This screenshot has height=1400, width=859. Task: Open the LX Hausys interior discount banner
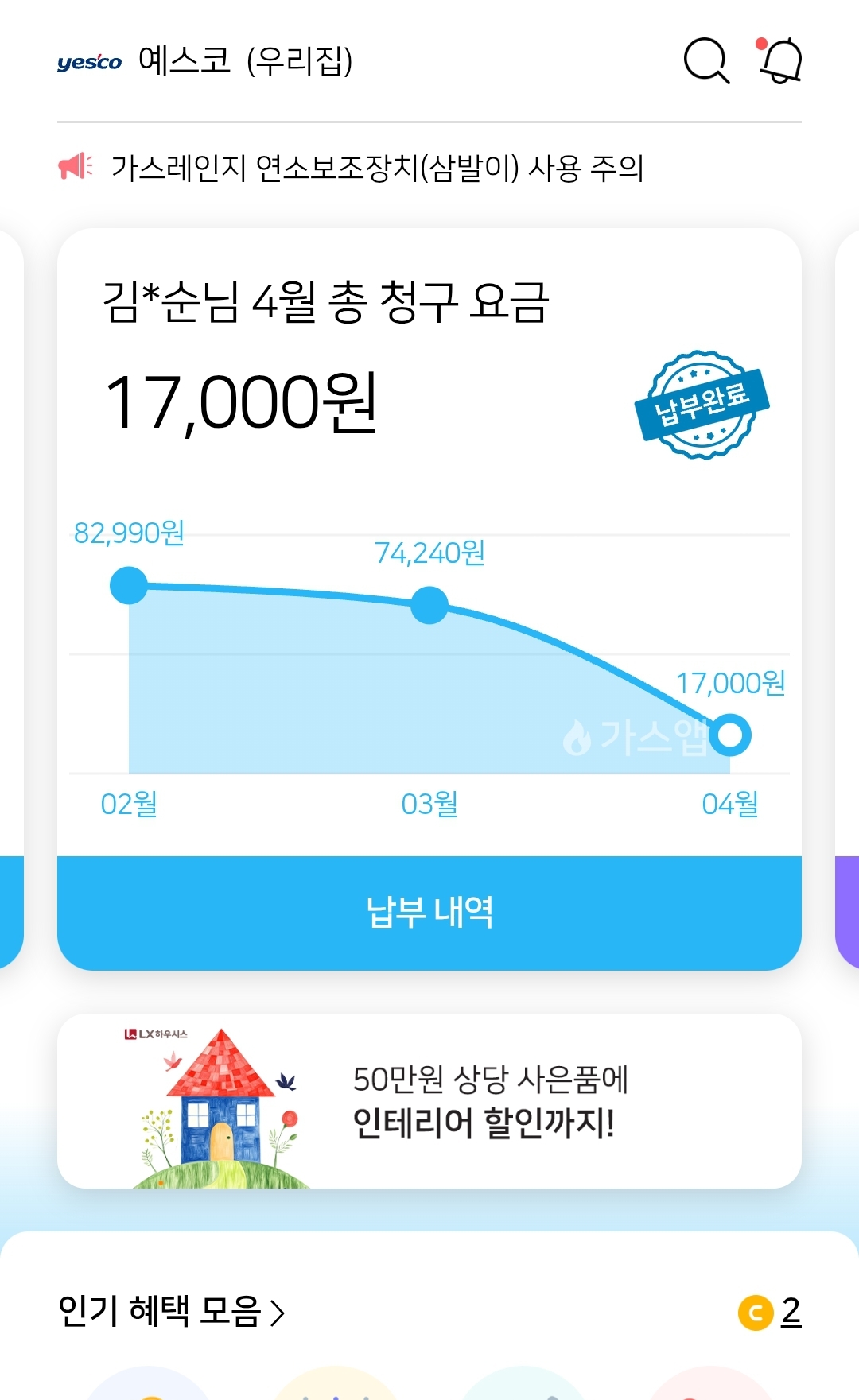[429, 1101]
